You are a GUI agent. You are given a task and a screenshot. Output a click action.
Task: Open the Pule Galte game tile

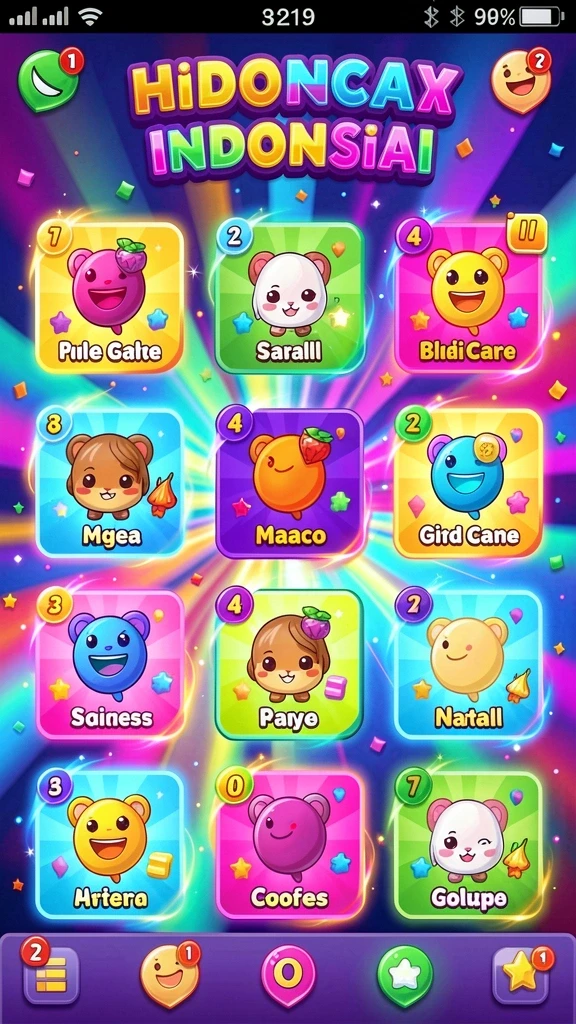coord(110,298)
